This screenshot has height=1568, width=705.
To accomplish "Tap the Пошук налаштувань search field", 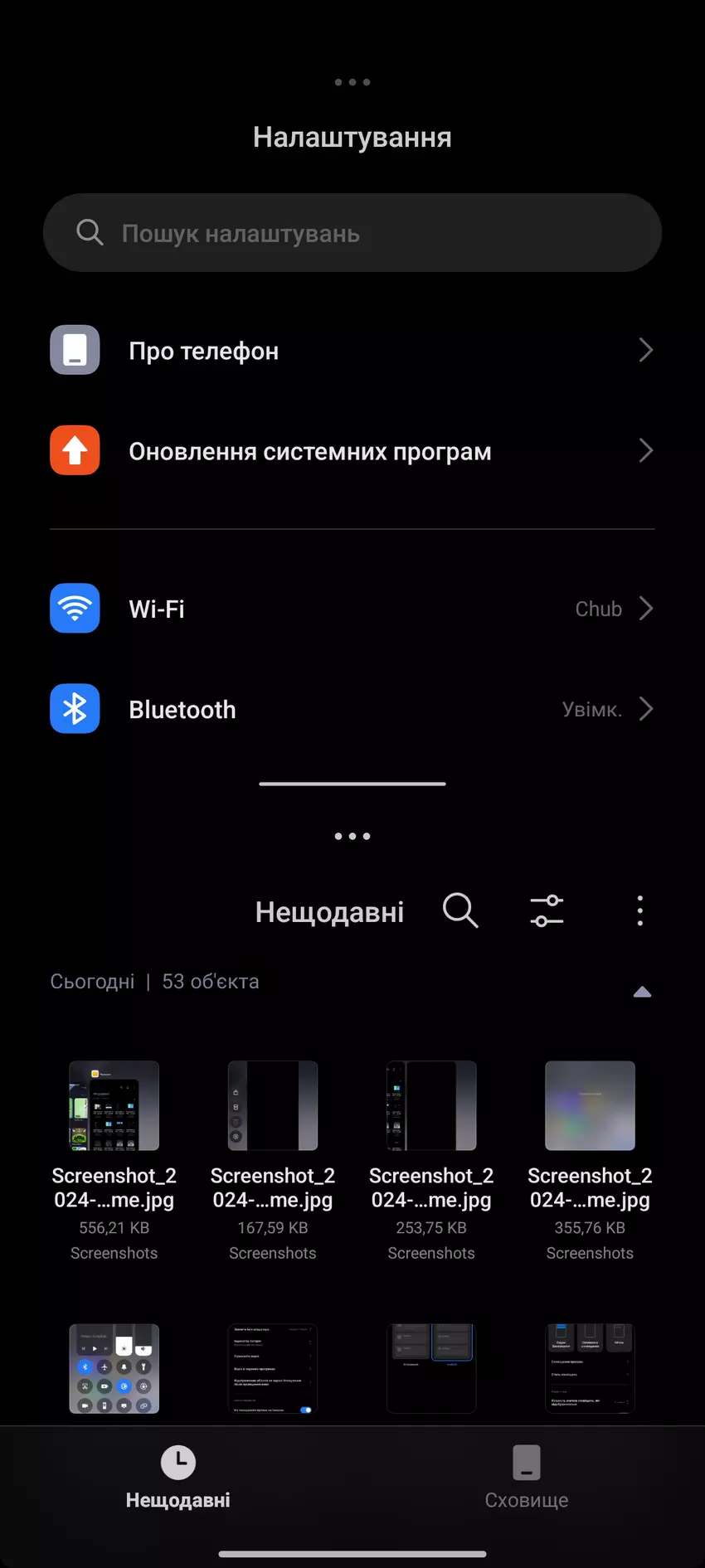I will [x=352, y=233].
